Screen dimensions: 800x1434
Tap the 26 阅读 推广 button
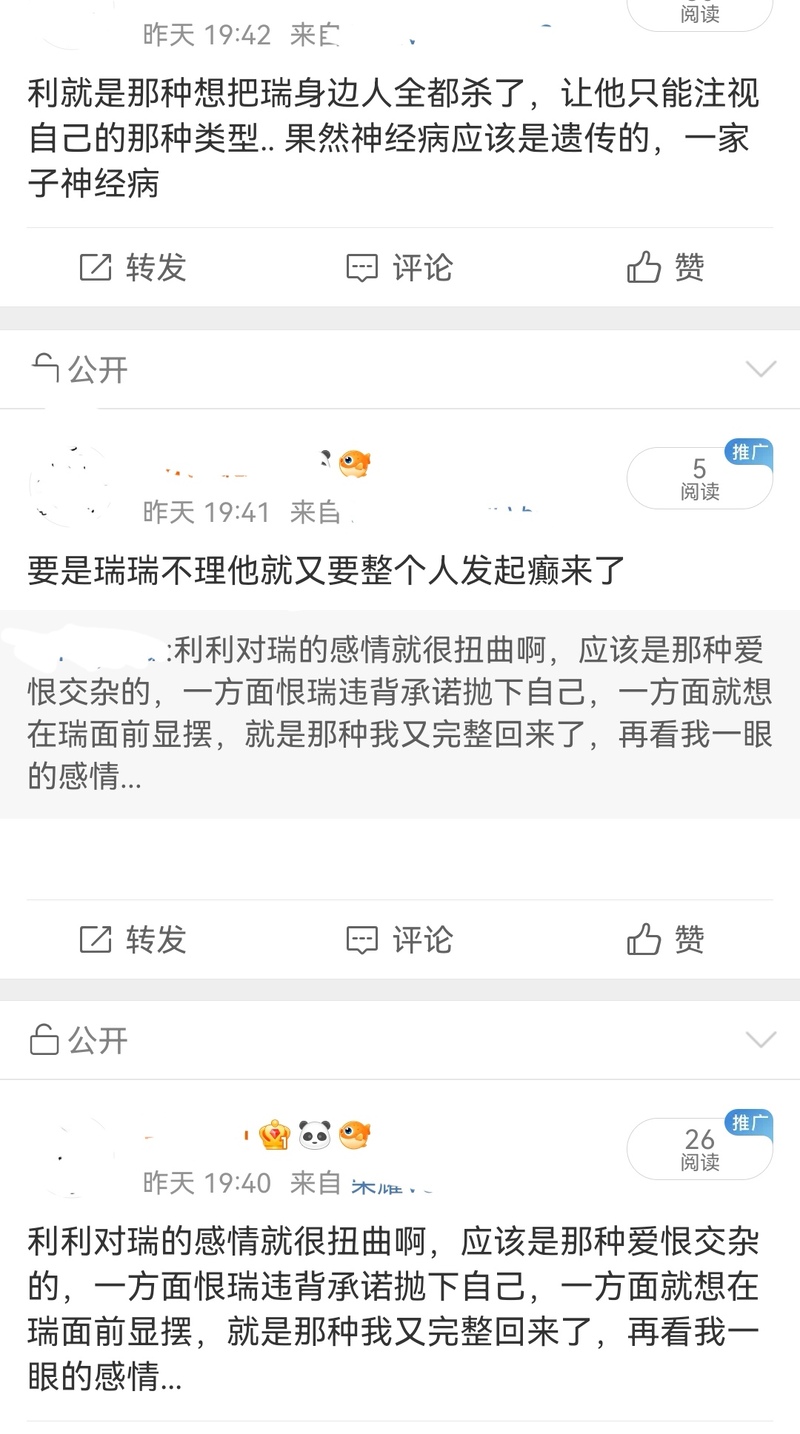pos(700,1149)
